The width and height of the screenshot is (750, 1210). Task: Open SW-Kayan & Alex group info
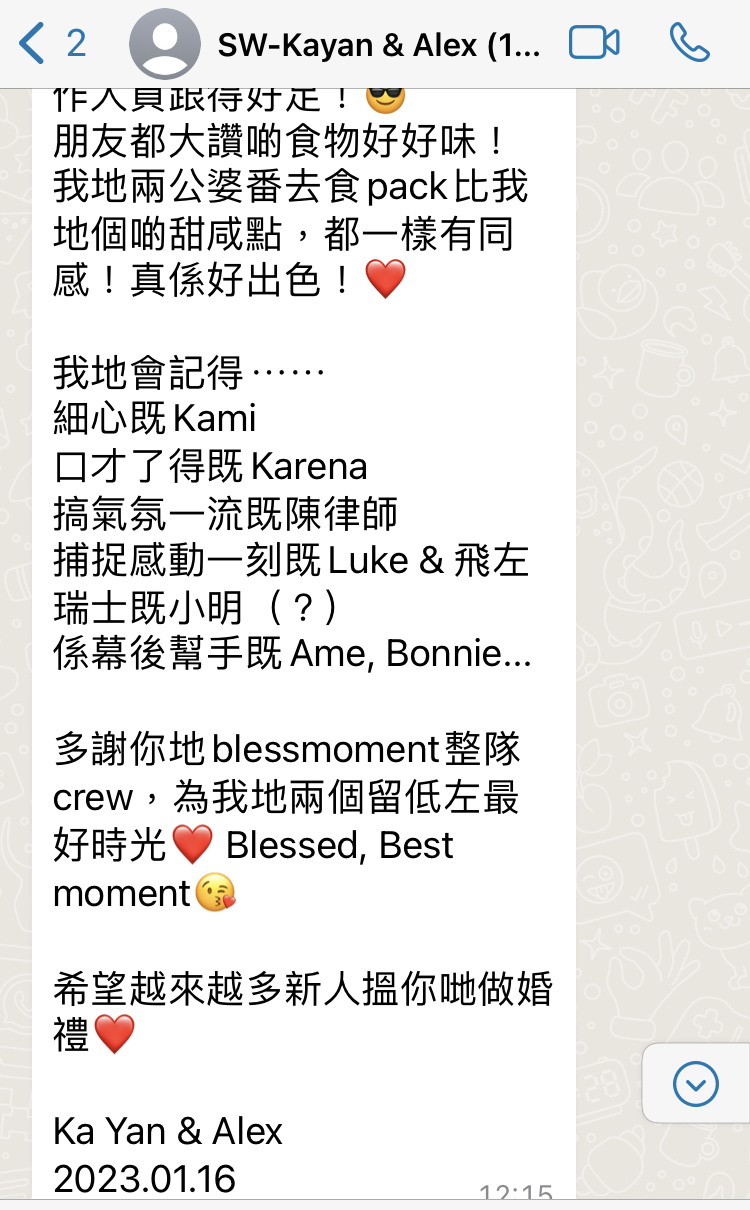(378, 45)
